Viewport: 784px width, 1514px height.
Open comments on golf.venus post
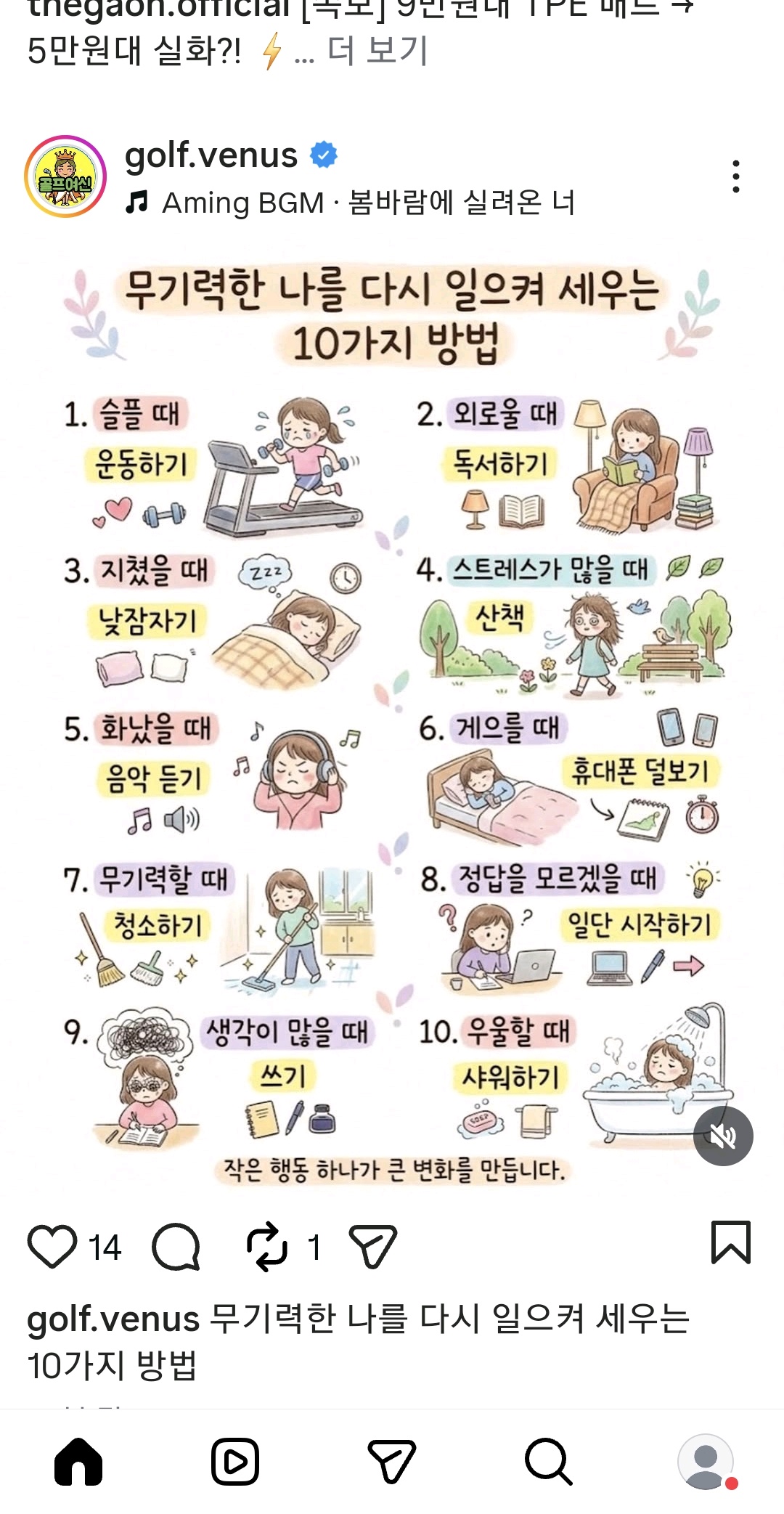[176, 1246]
